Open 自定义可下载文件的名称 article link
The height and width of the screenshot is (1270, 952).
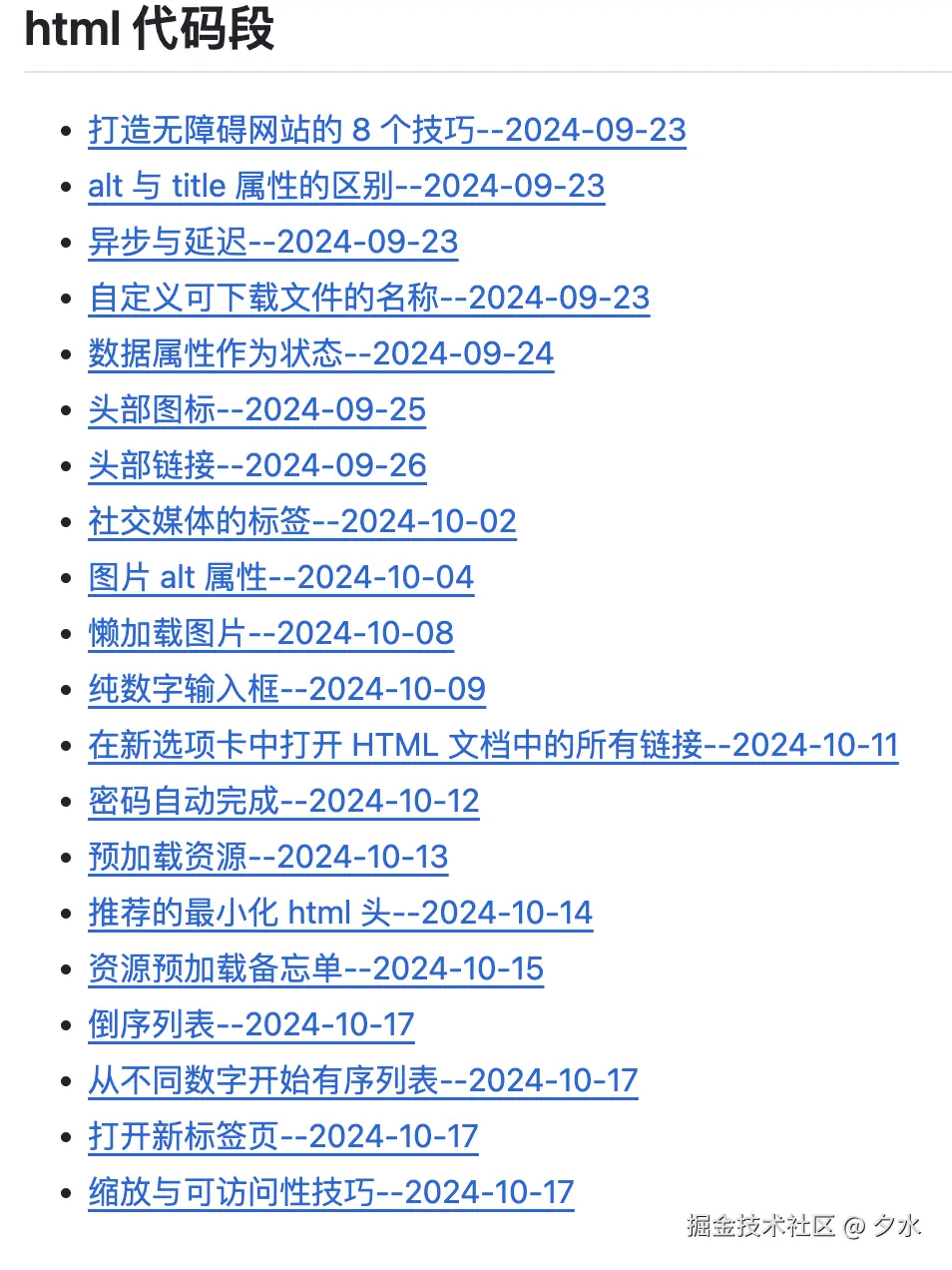click(368, 298)
